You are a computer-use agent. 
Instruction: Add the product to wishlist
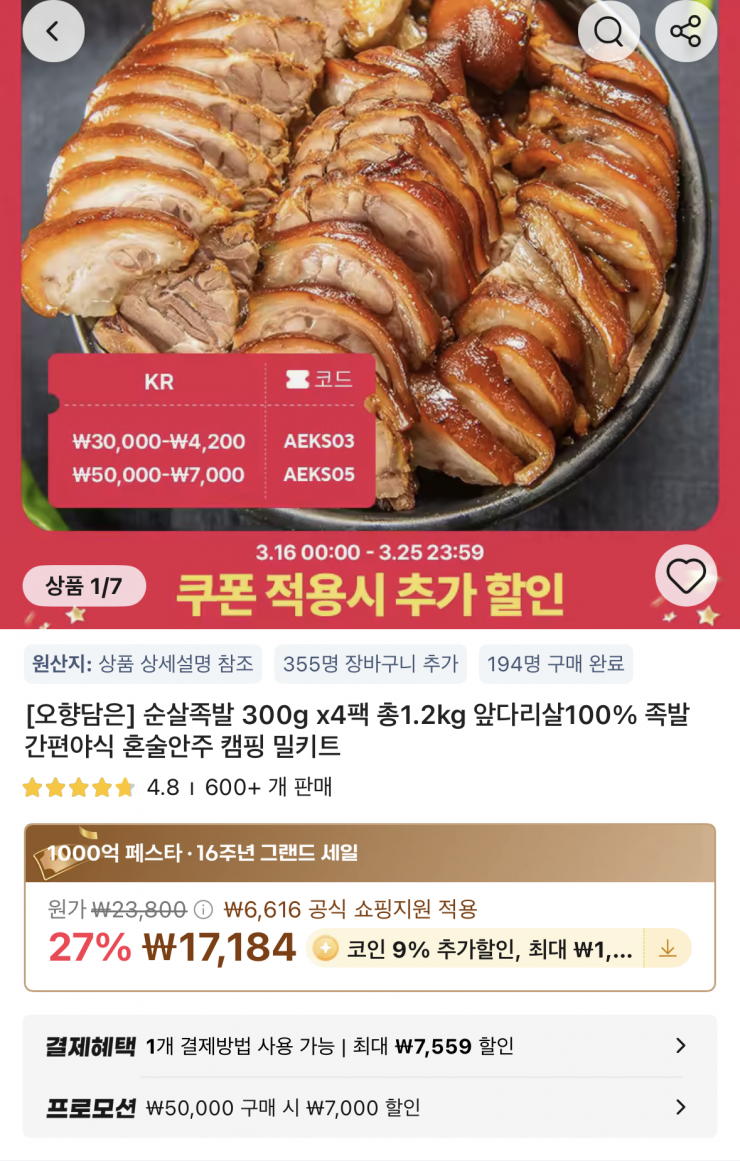point(686,575)
